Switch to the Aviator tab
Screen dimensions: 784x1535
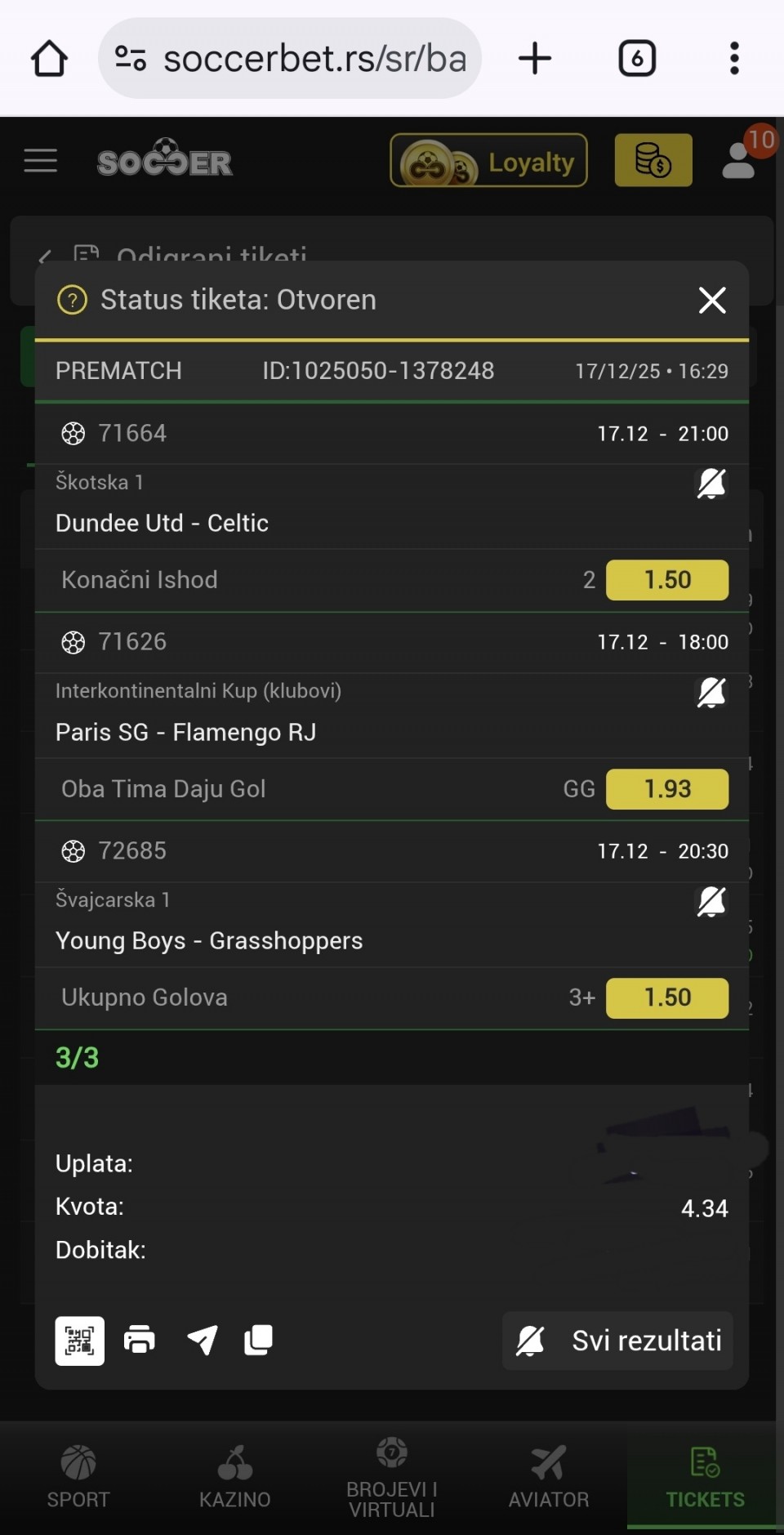point(549,1476)
